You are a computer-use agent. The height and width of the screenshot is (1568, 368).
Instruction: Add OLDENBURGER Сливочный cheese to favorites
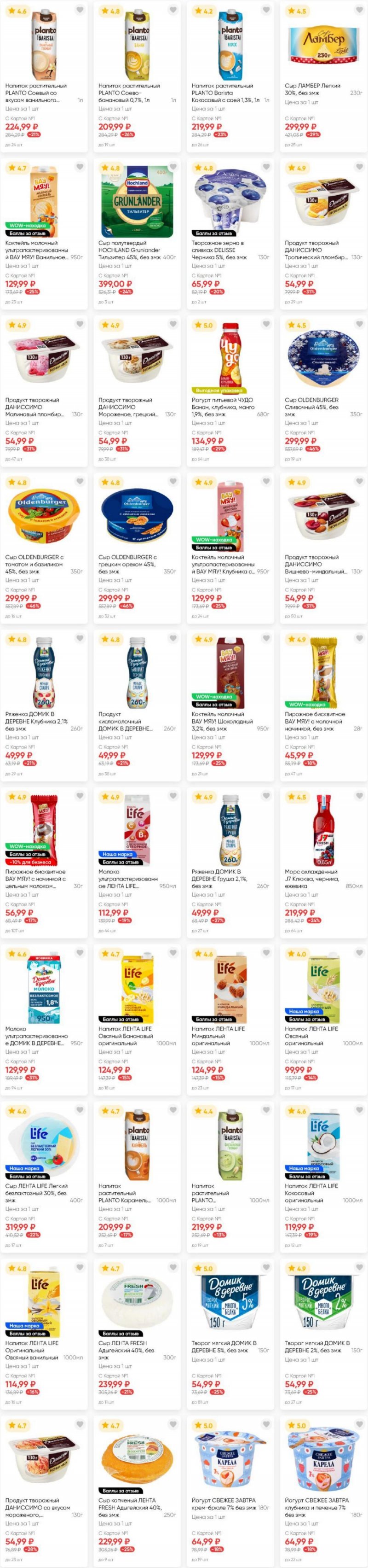[359, 325]
